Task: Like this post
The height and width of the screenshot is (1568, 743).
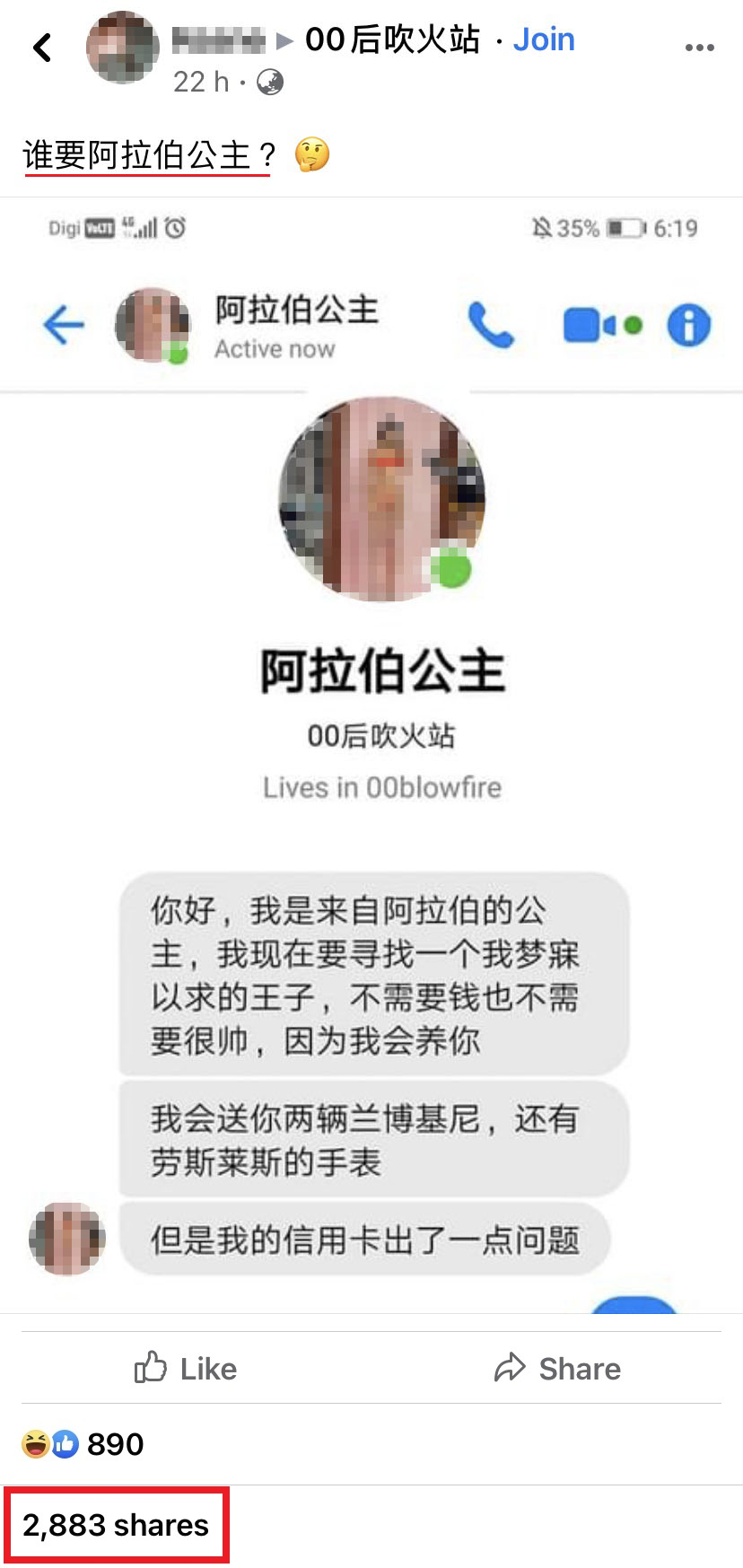Action: point(186,1368)
